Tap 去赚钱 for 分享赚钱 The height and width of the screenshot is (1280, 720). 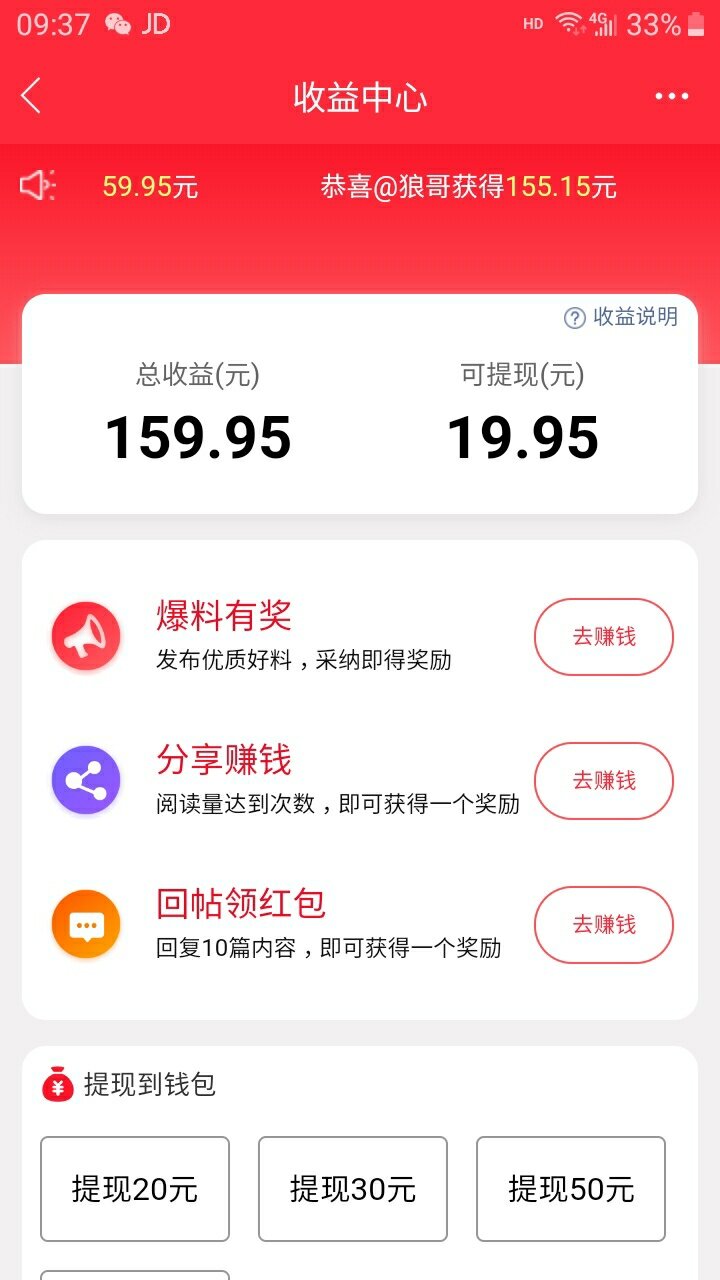603,781
